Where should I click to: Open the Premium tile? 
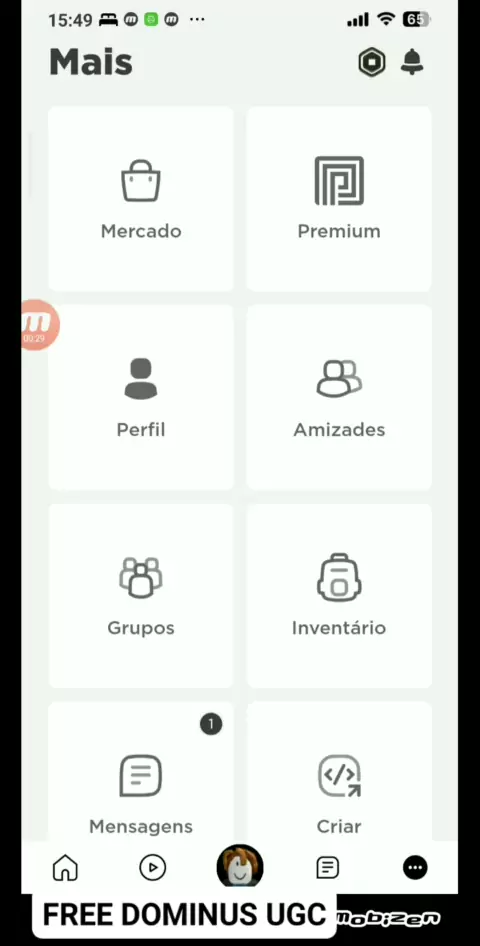coord(339,198)
